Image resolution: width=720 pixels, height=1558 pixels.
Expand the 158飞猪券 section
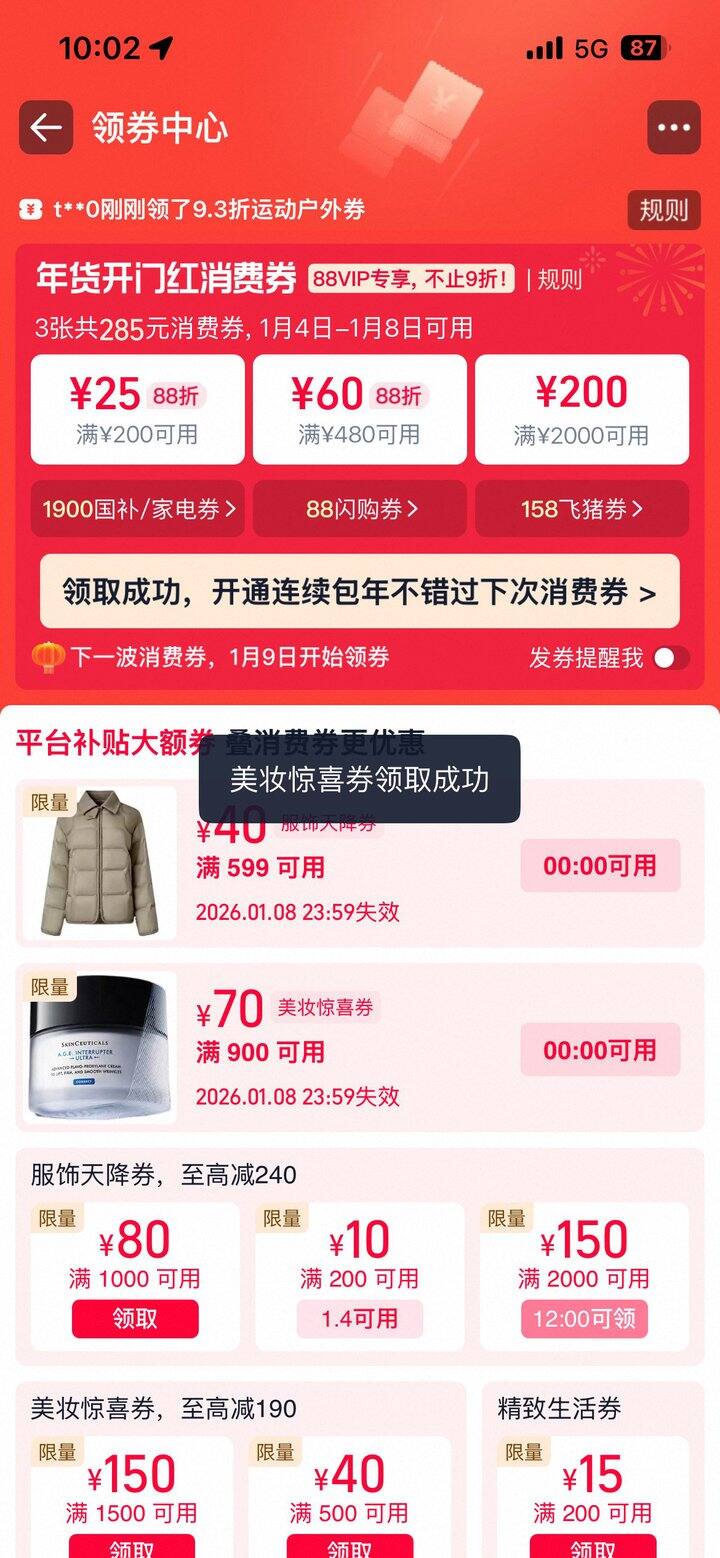click(581, 509)
